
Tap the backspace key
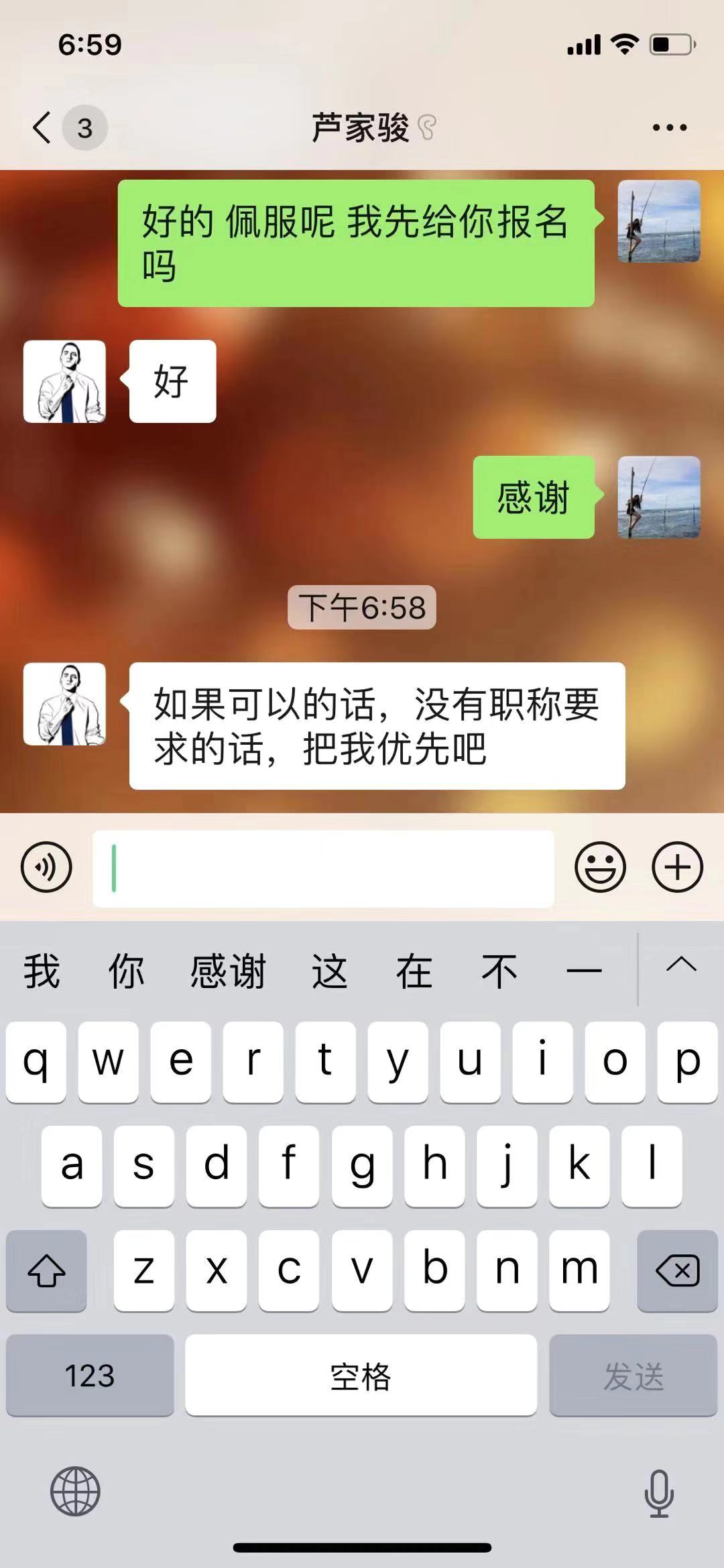[x=677, y=1270]
